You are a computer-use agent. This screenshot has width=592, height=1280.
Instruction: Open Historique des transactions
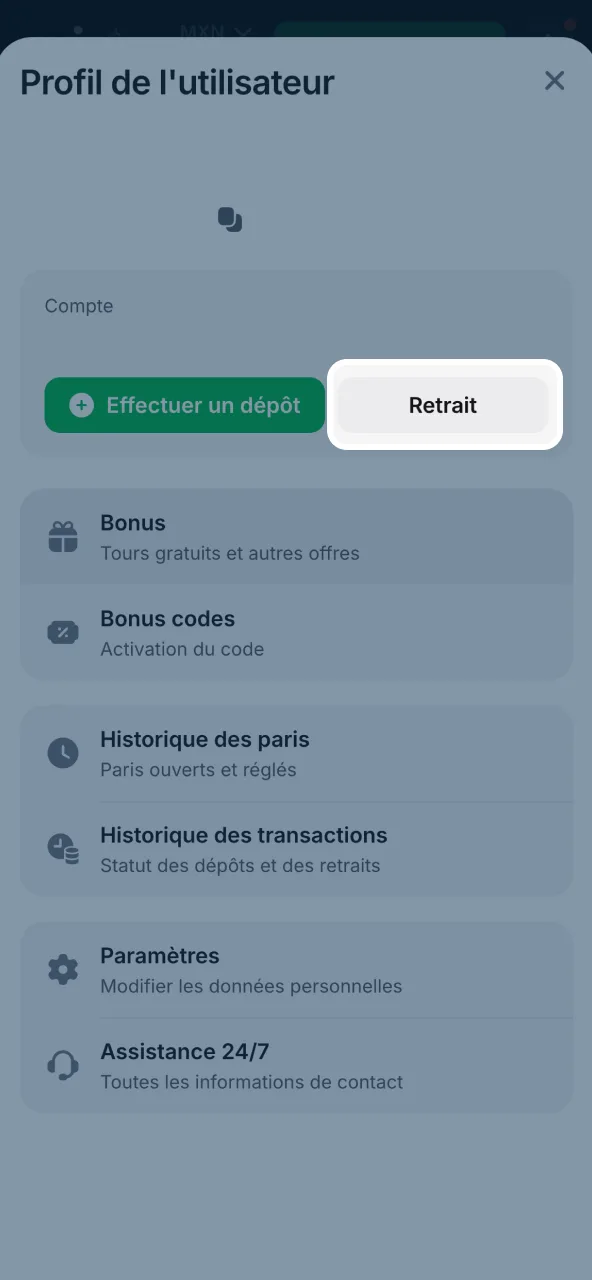pos(297,849)
